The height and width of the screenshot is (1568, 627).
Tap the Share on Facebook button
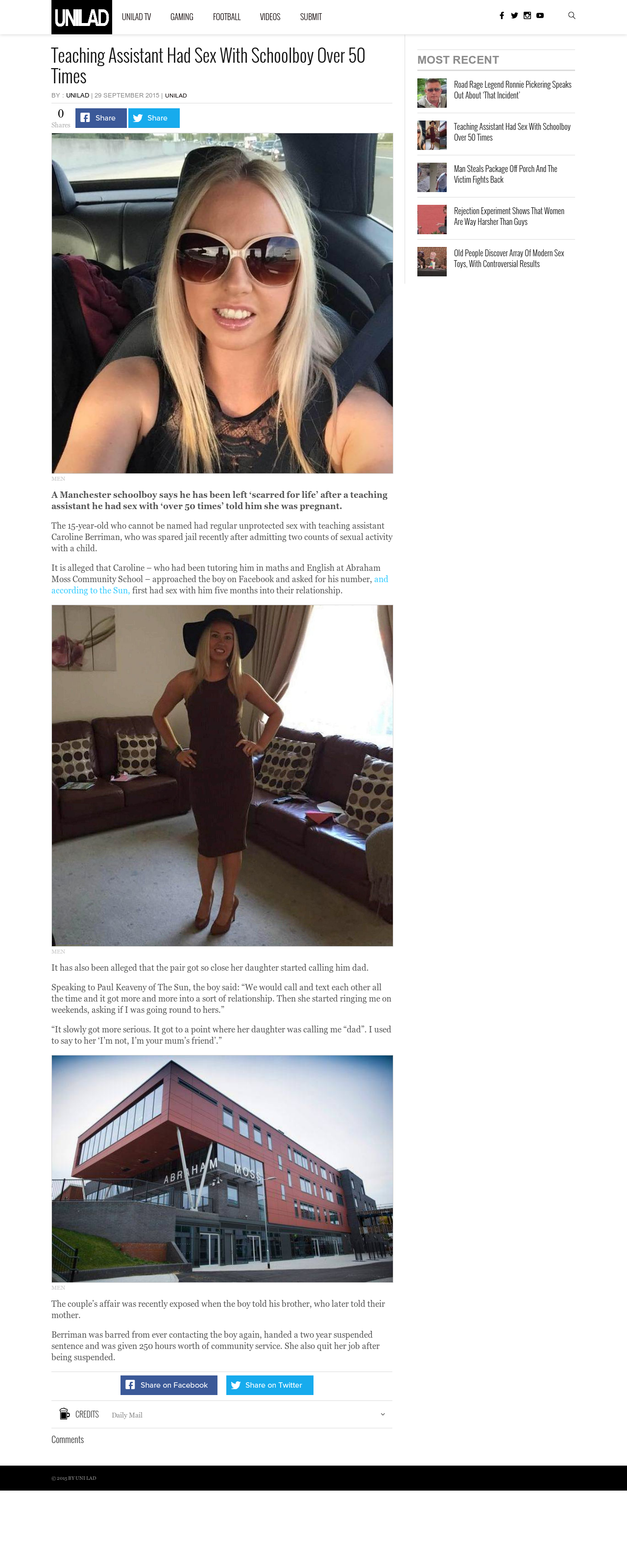point(169,1385)
